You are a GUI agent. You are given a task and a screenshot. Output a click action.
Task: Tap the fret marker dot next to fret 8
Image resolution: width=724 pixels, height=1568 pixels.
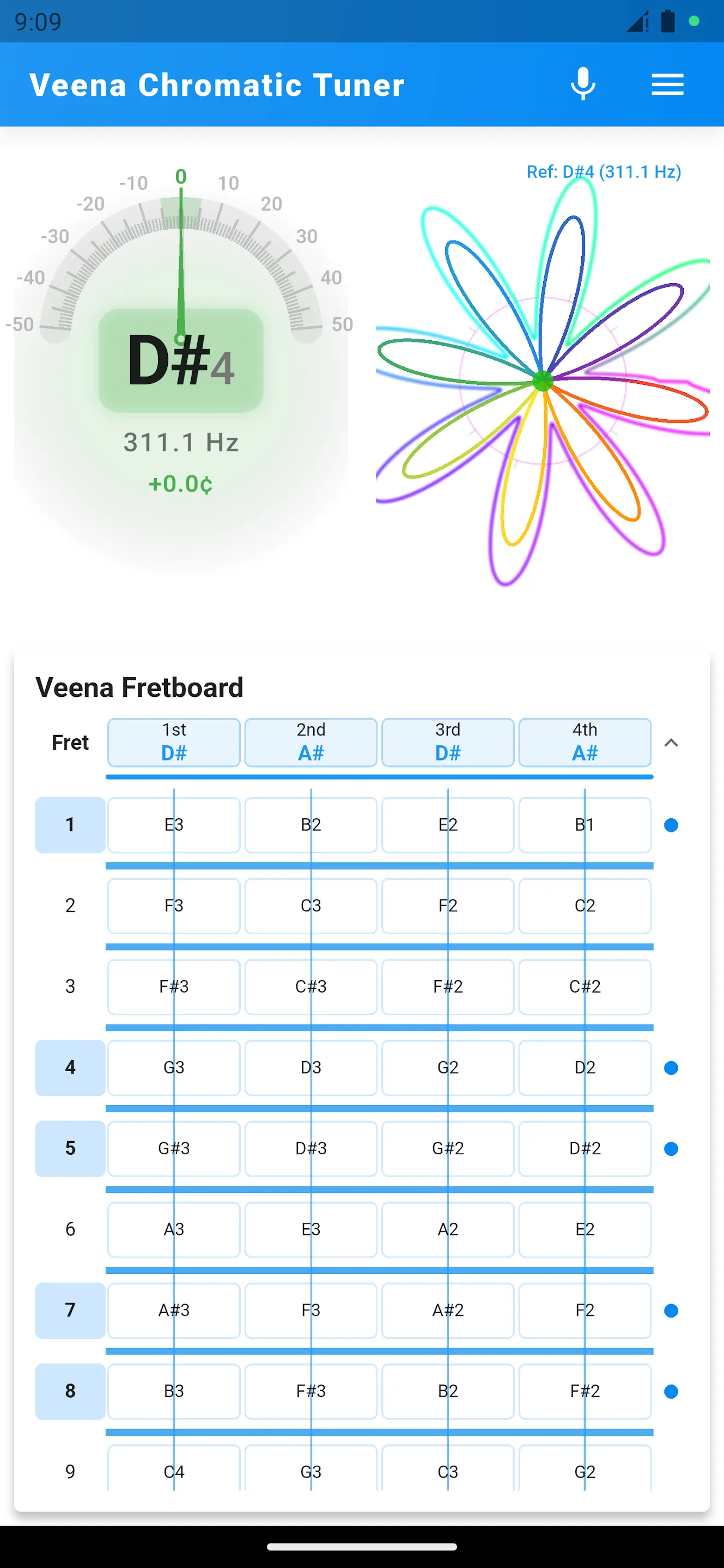click(x=672, y=1391)
